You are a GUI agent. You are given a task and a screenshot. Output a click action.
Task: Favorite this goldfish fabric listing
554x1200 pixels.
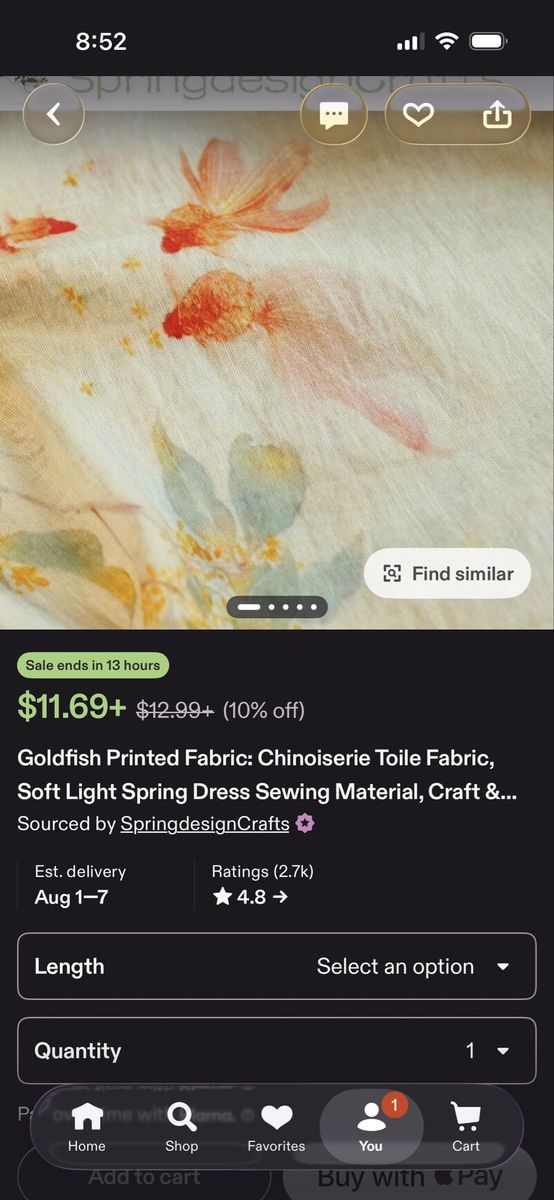[x=418, y=115]
